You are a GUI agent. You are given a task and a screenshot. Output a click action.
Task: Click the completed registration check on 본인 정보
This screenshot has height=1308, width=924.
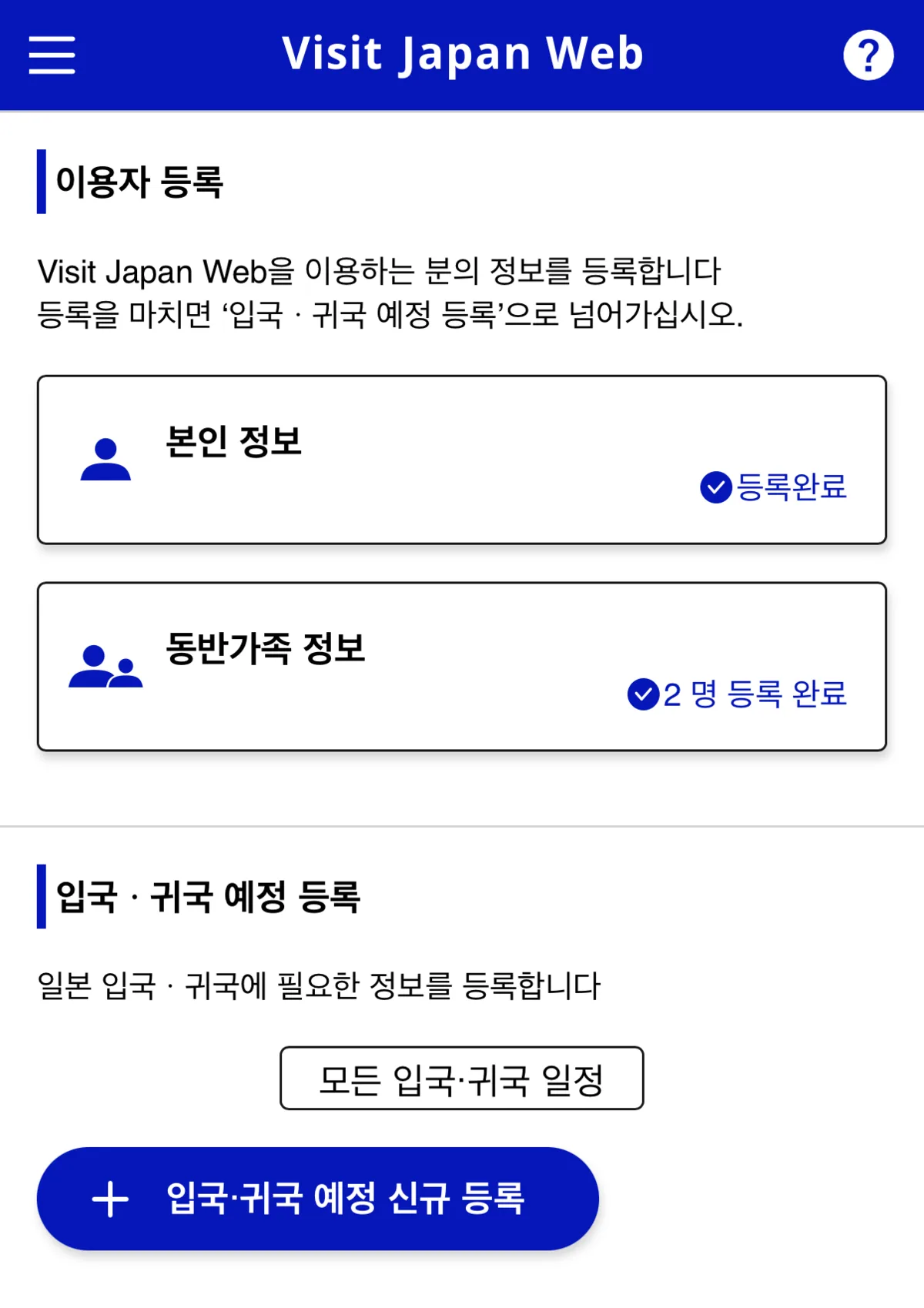point(716,487)
